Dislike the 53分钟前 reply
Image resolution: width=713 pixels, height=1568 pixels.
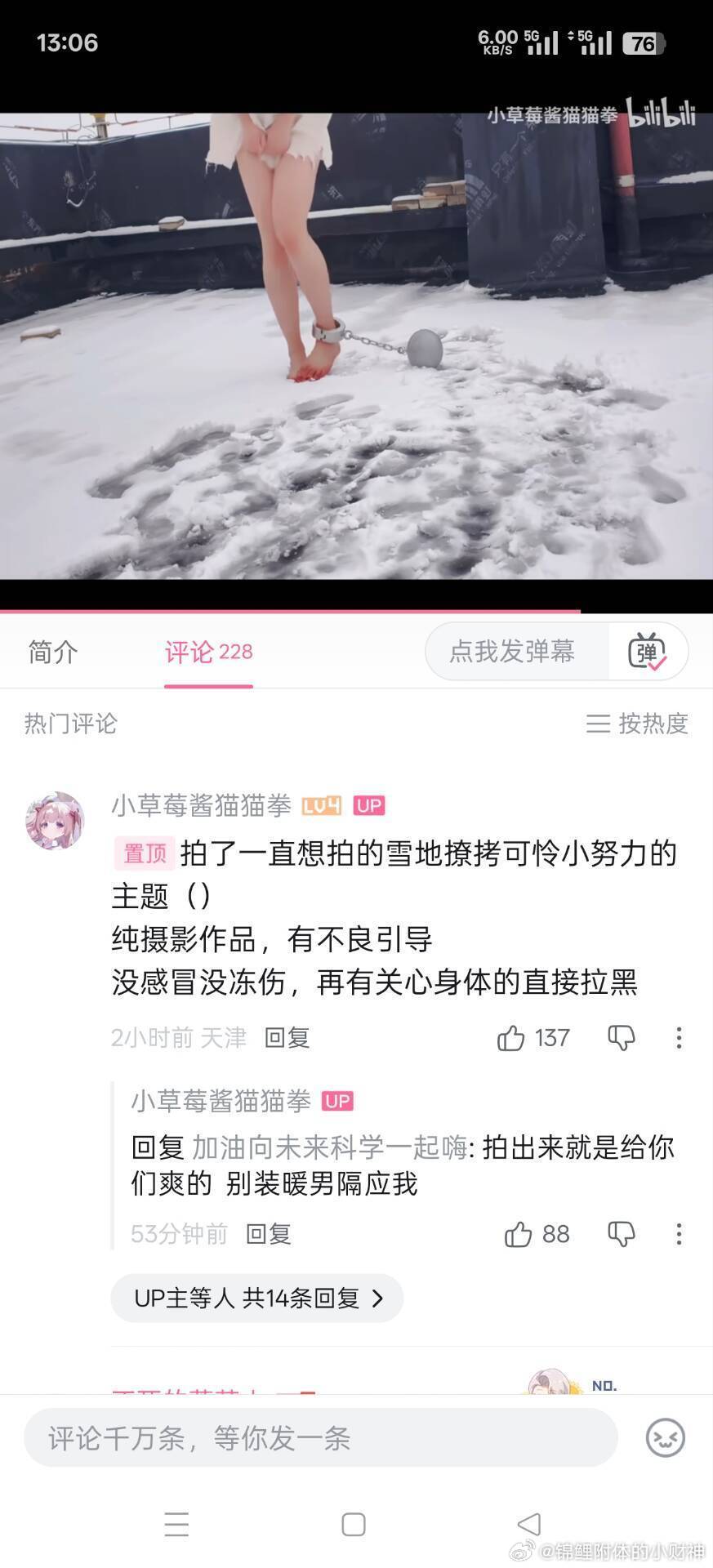pos(622,1234)
